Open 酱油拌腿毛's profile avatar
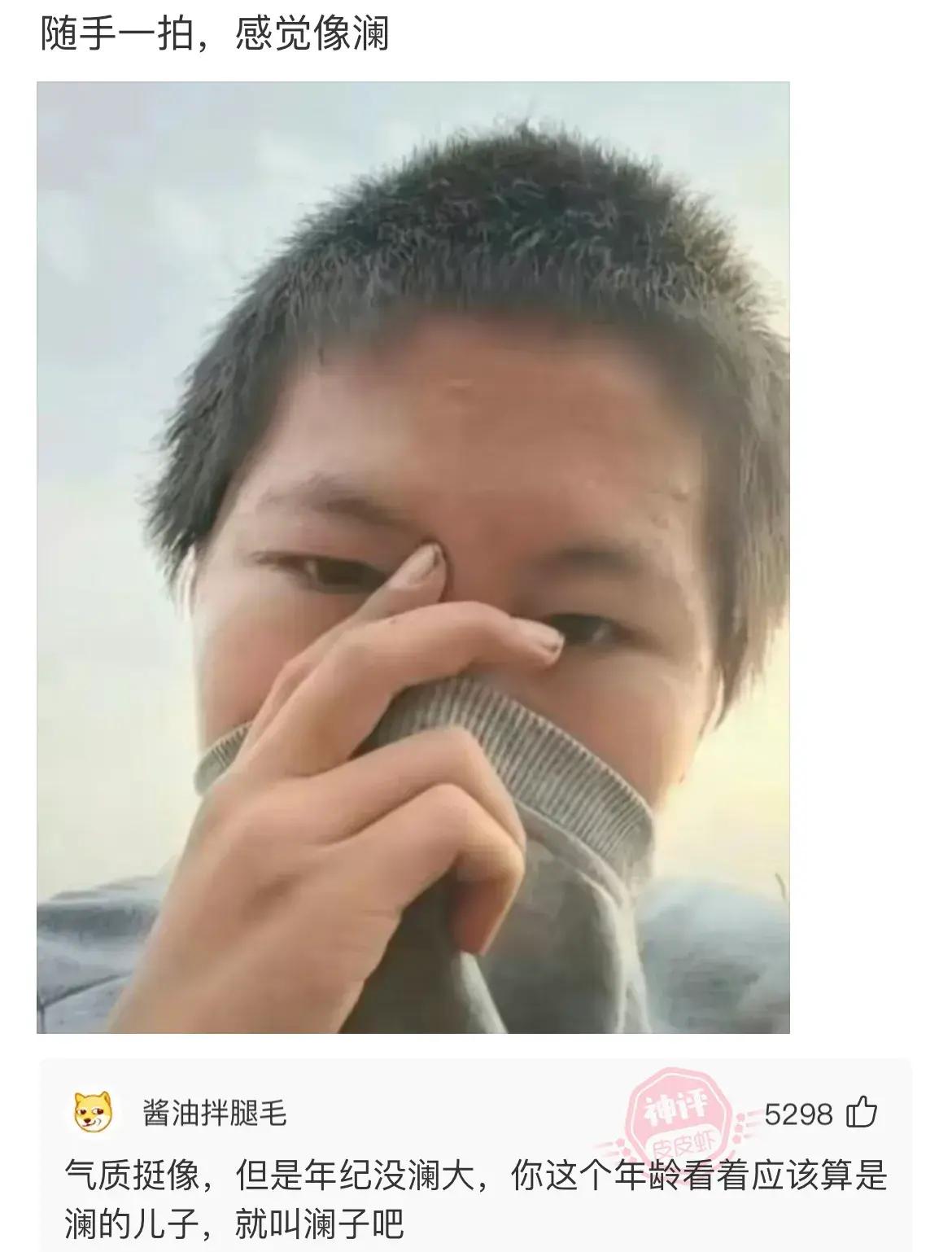The width and height of the screenshot is (952, 1252). coord(94,1112)
